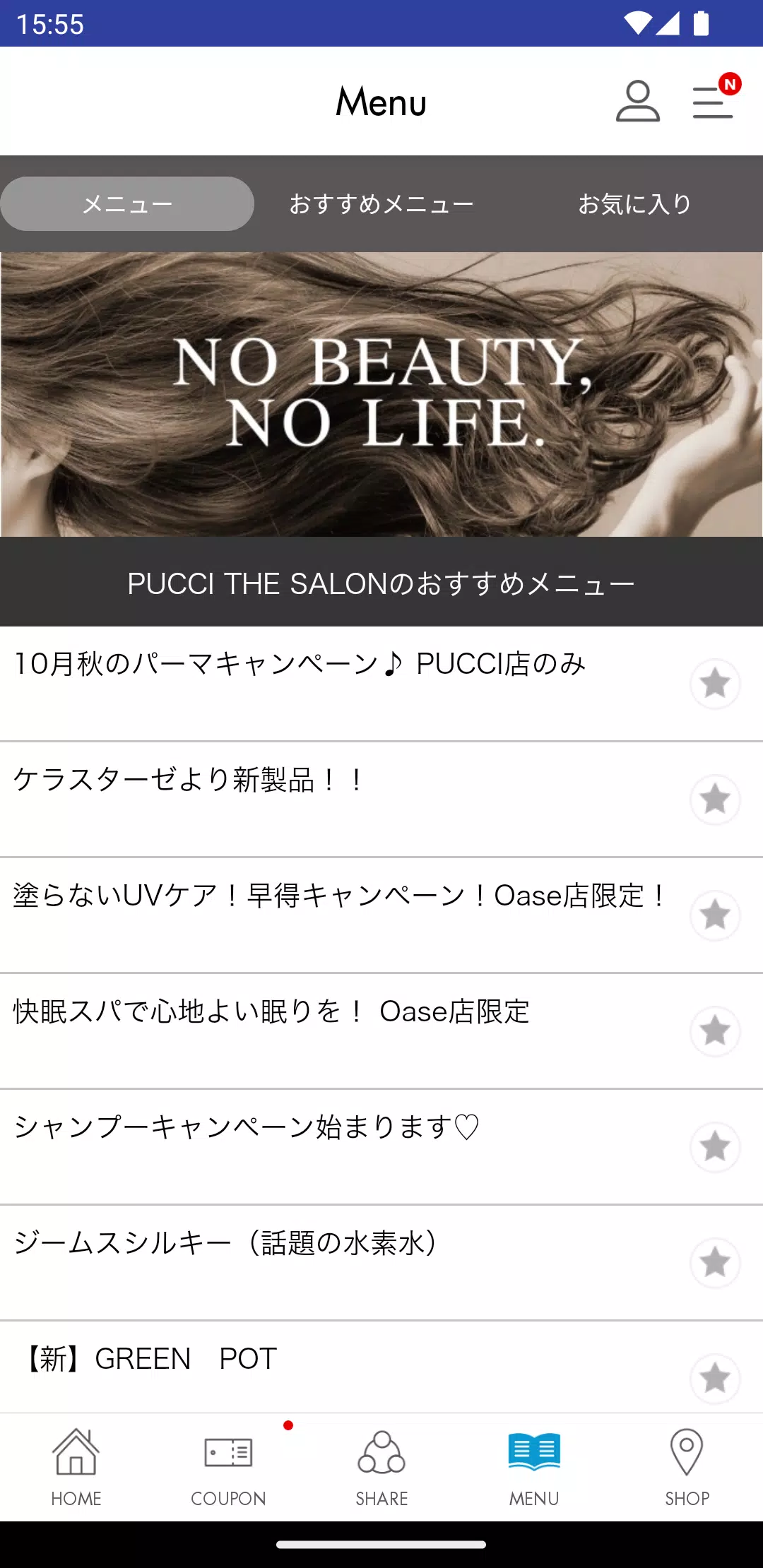Viewport: 763px width, 1568px height.
Task: Select the メニュー tab
Action: point(127,204)
